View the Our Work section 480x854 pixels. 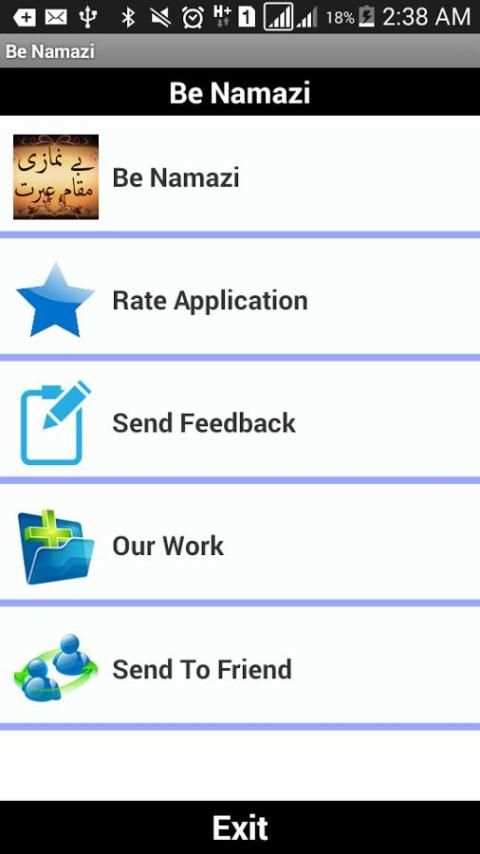click(240, 545)
